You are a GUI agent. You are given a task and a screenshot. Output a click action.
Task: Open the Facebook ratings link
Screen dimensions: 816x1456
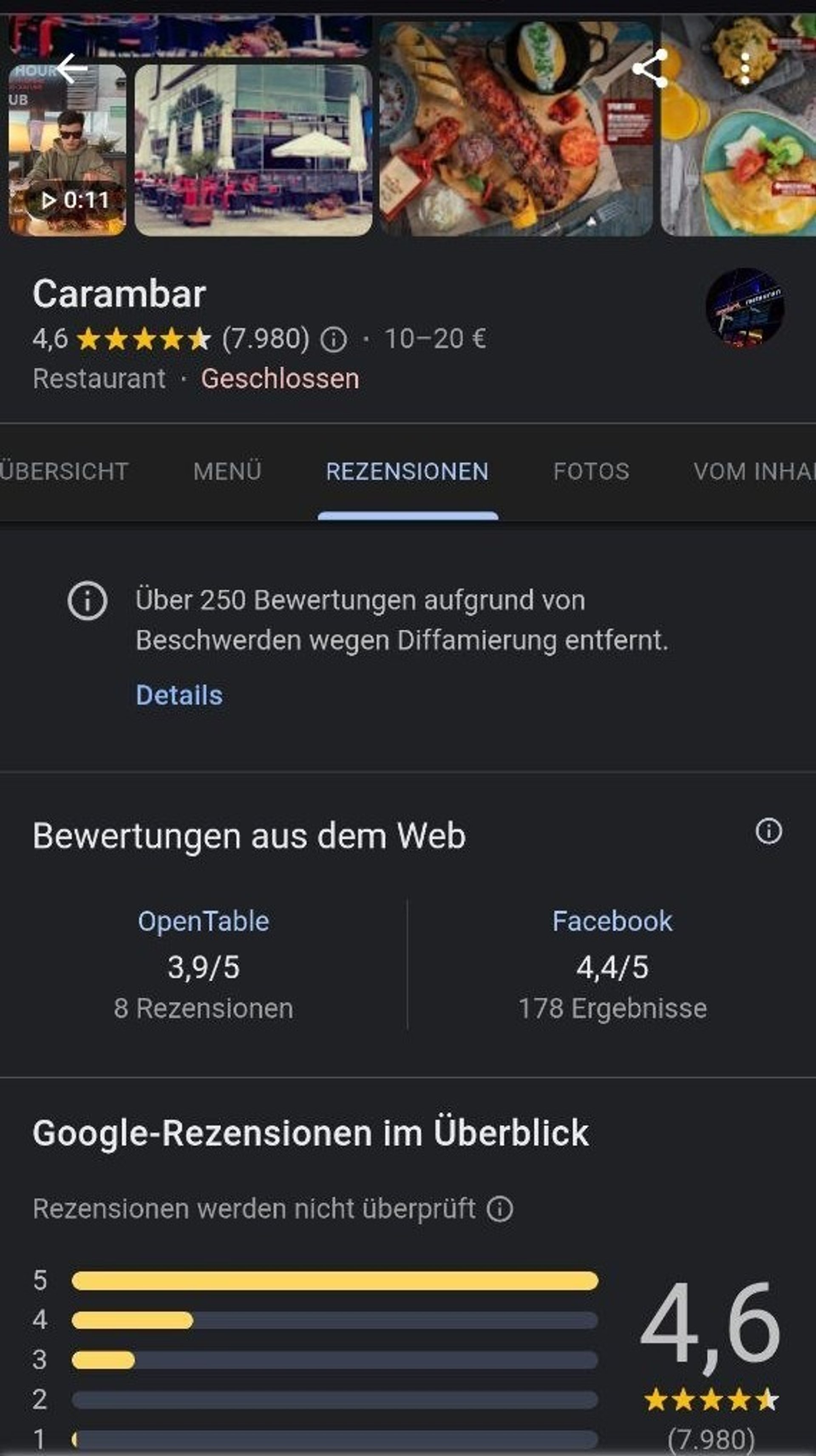pyautogui.click(x=612, y=921)
